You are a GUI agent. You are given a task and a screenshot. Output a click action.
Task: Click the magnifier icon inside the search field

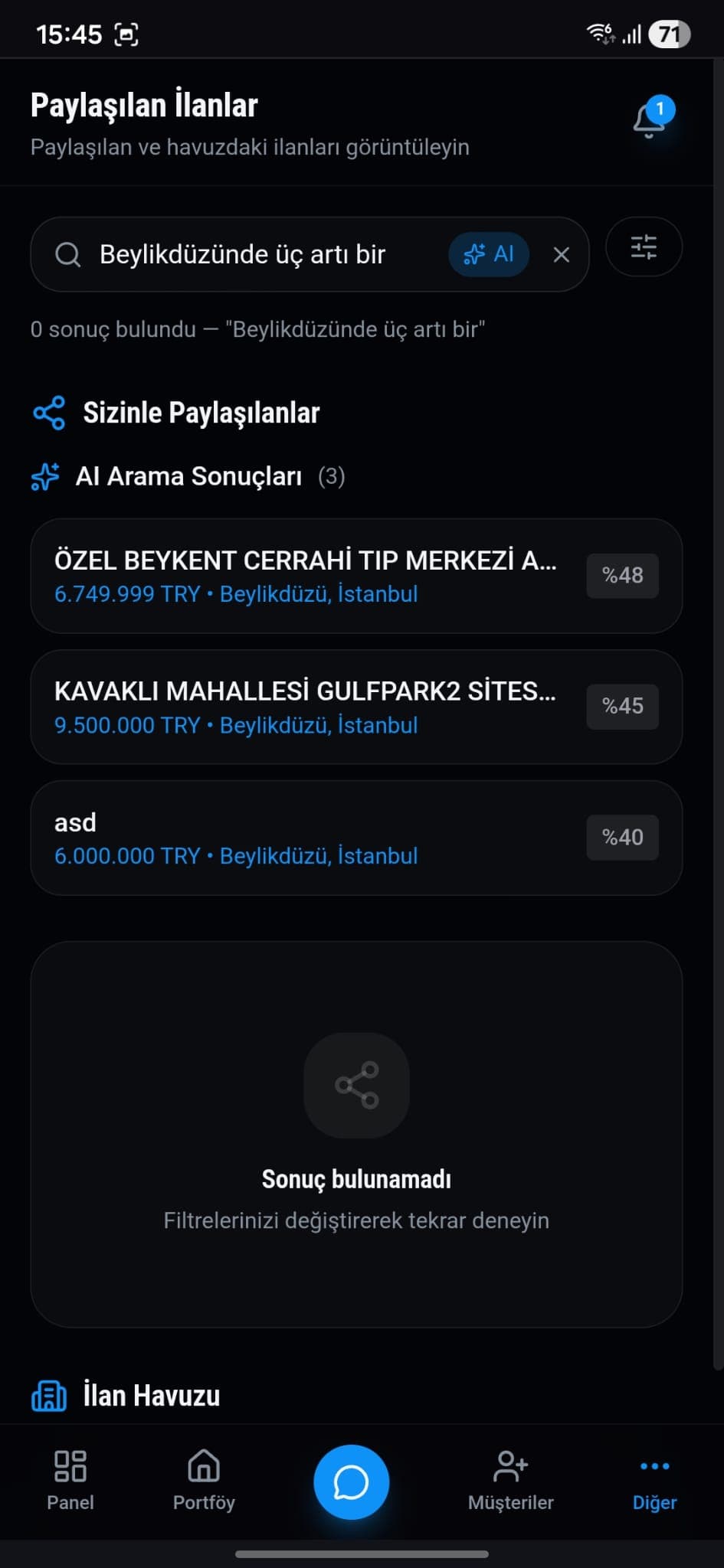(x=68, y=254)
